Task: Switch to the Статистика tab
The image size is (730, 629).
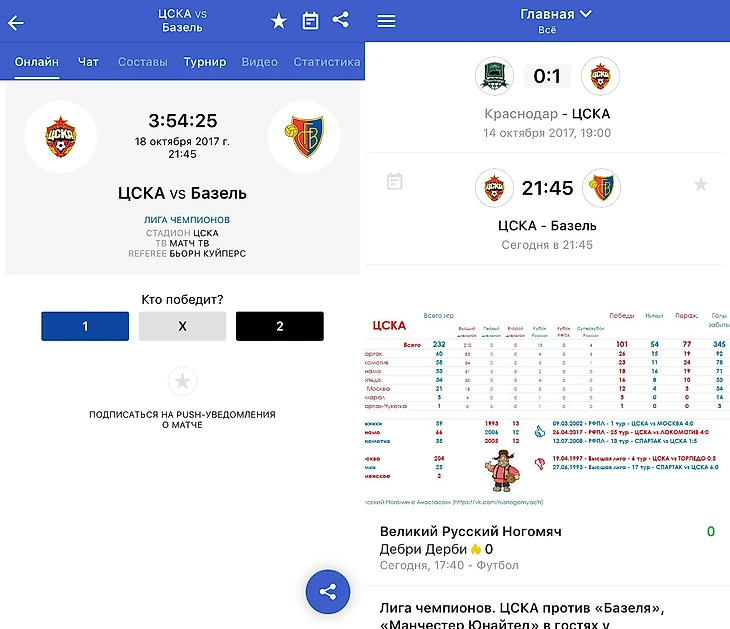Action: point(326,62)
